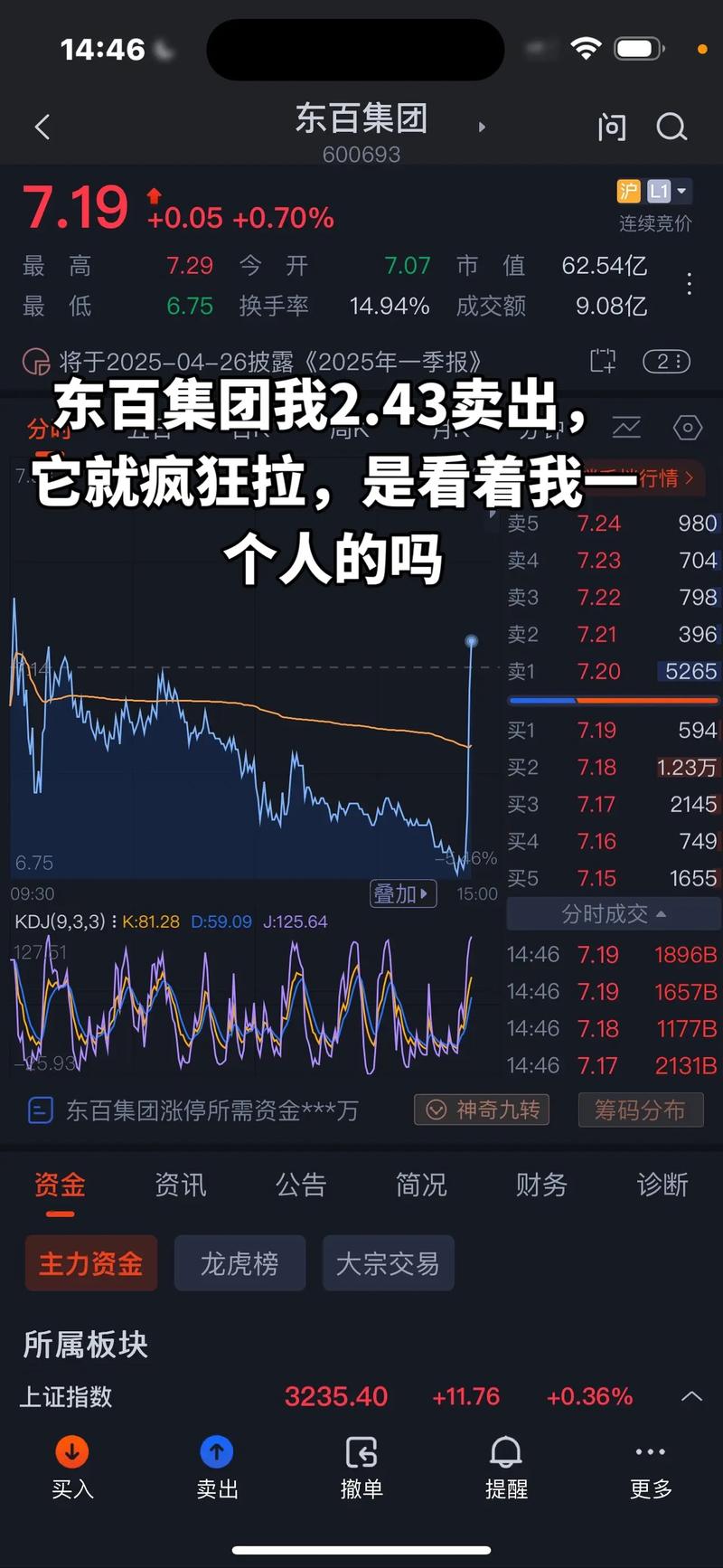Toggle to 大宗交易 view
The height and width of the screenshot is (1568, 723).
pyautogui.click(x=388, y=1263)
